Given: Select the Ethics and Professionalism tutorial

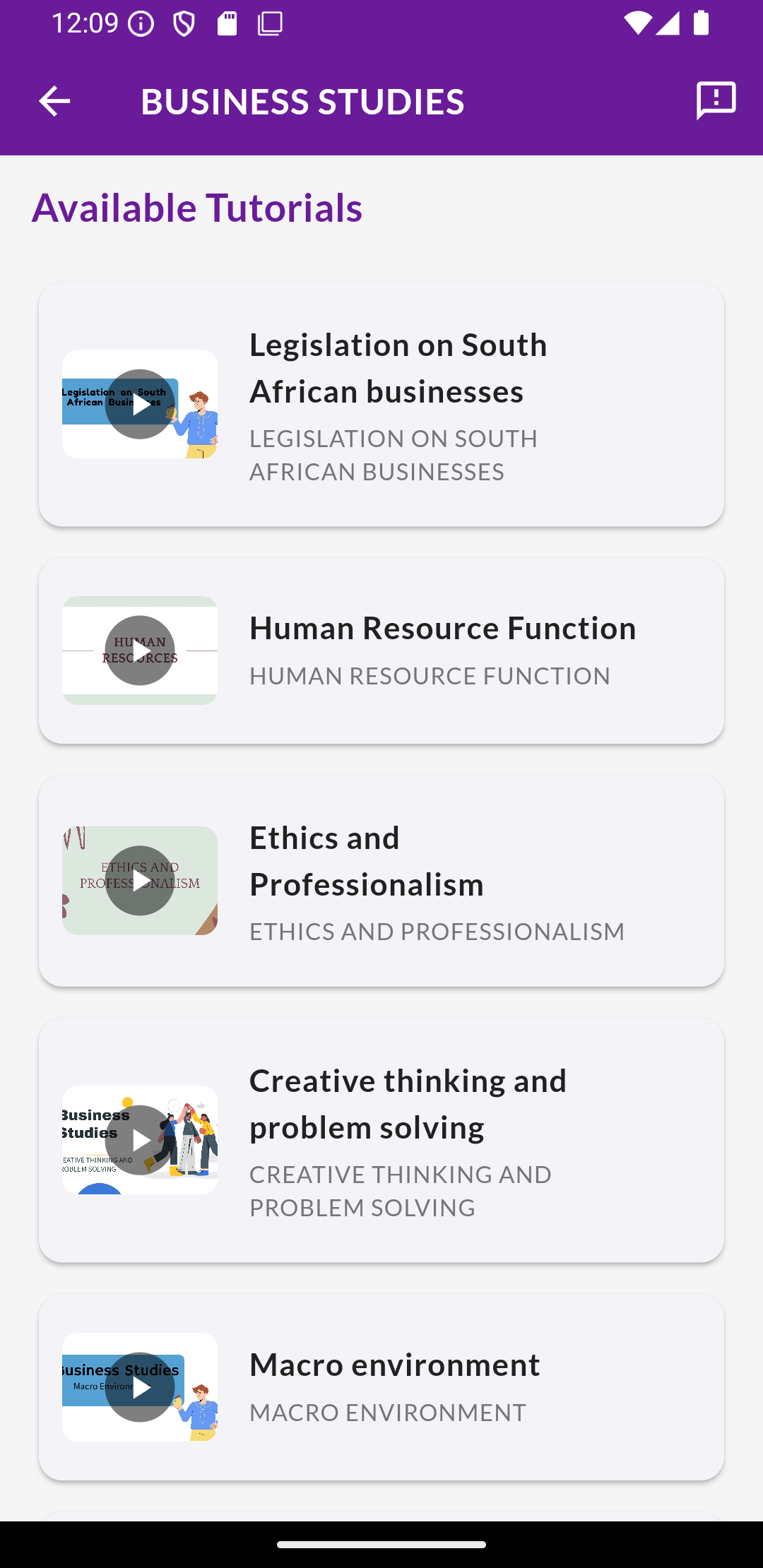Looking at the screenshot, I should [381, 881].
